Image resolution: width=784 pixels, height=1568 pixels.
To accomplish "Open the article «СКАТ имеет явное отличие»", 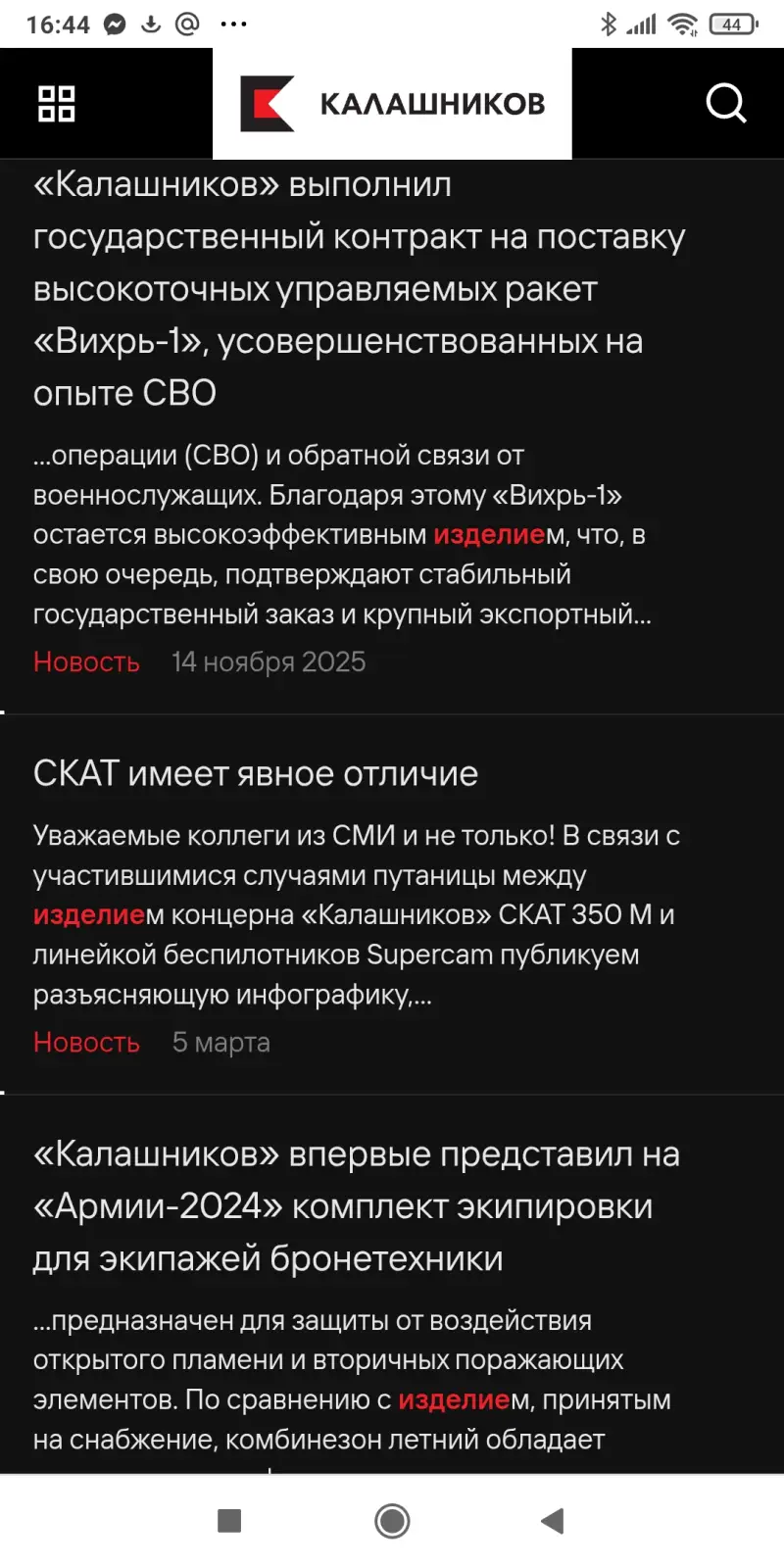I will (x=256, y=774).
